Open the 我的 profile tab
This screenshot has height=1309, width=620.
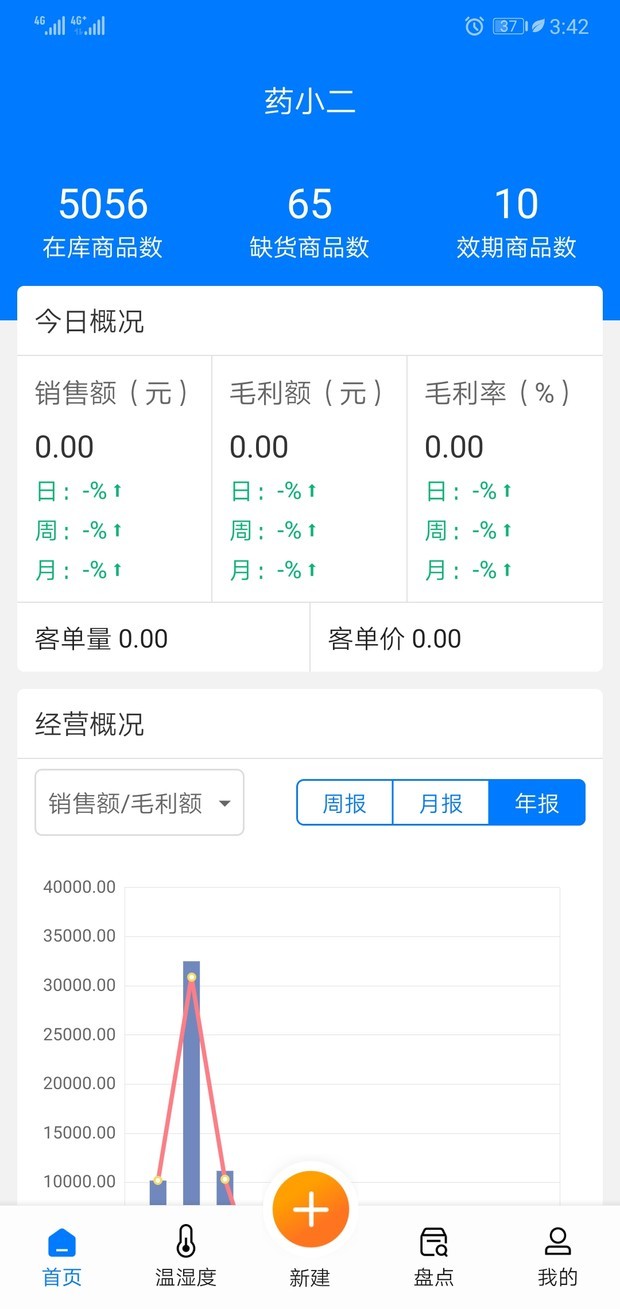coord(557,1257)
